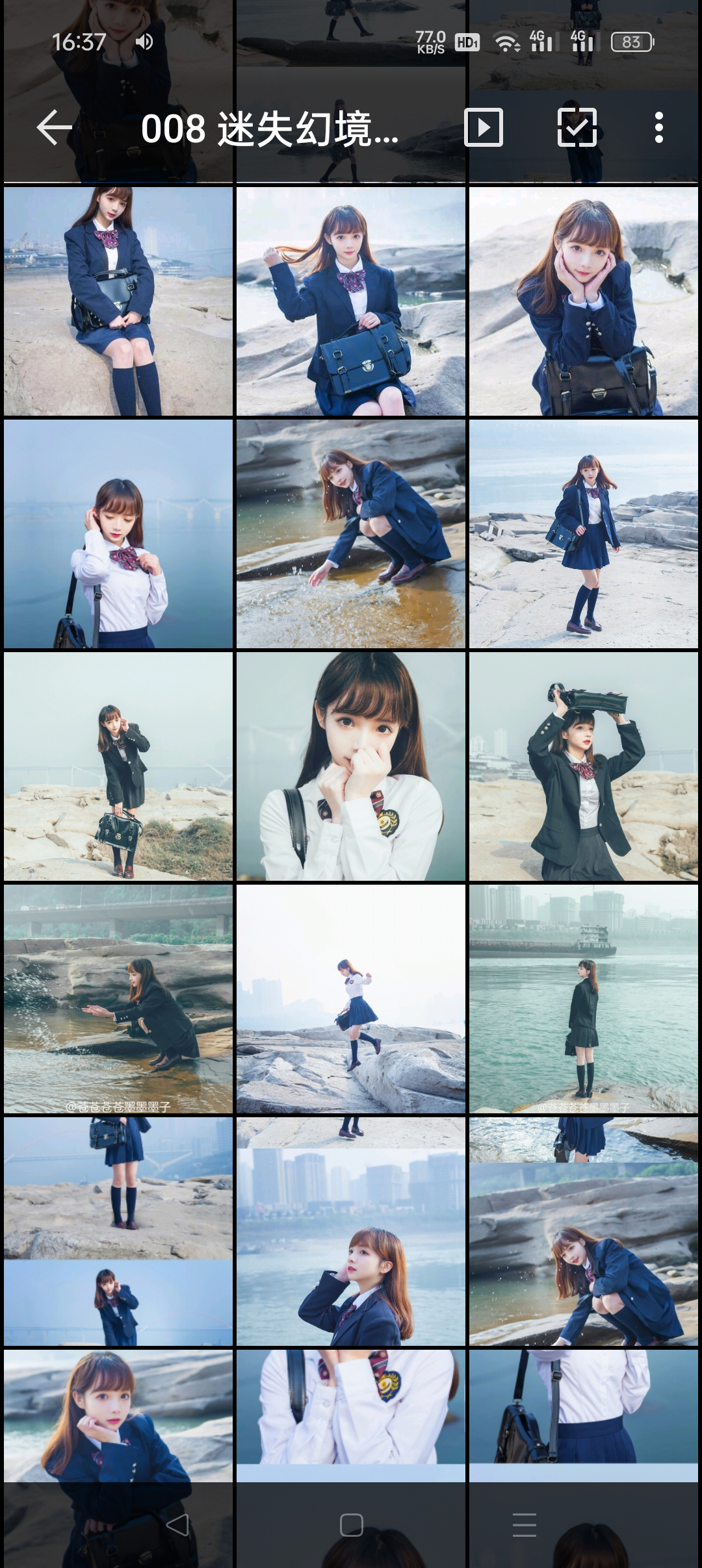Open close-up photo of girl covering mouth
Image resolution: width=702 pixels, height=1568 pixels.
click(x=351, y=766)
